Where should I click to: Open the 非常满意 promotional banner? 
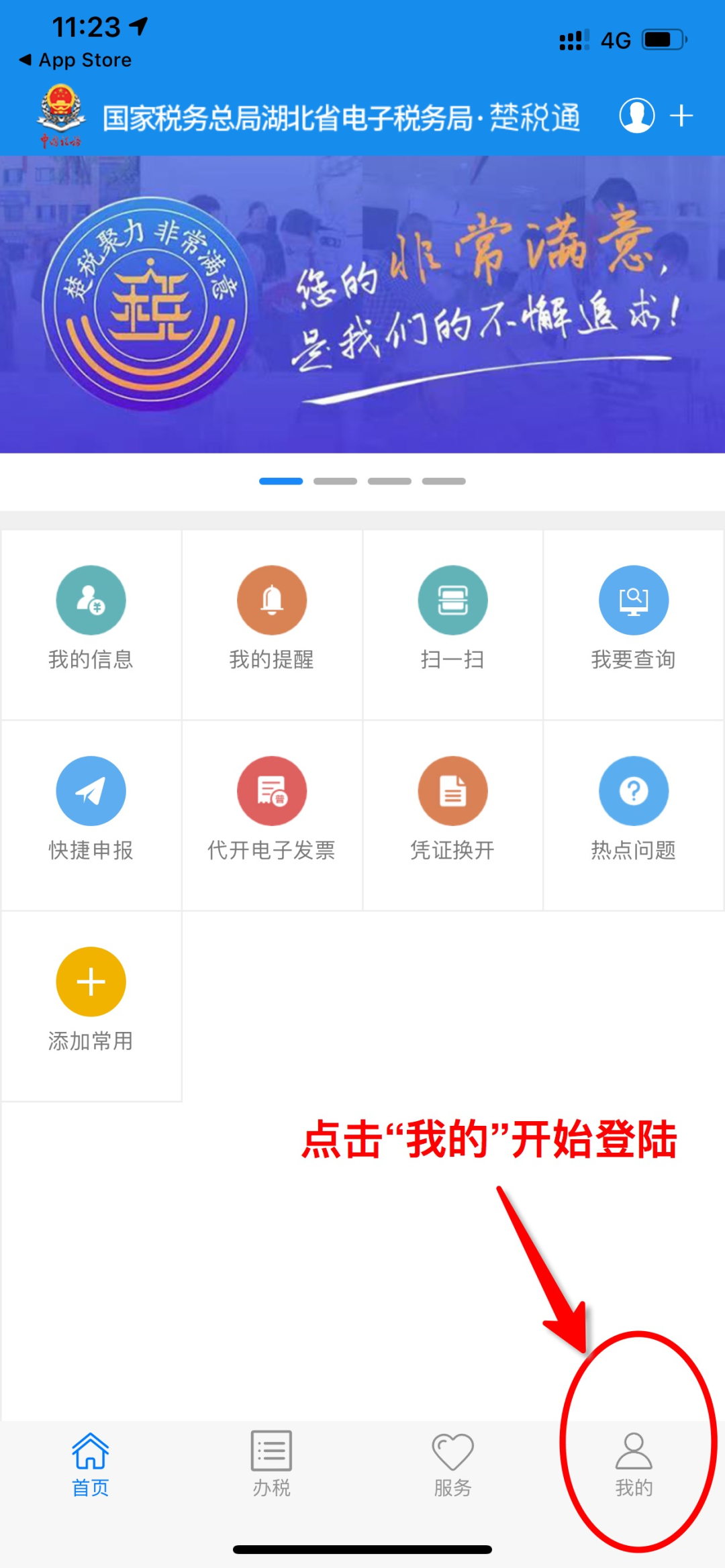coord(362,304)
